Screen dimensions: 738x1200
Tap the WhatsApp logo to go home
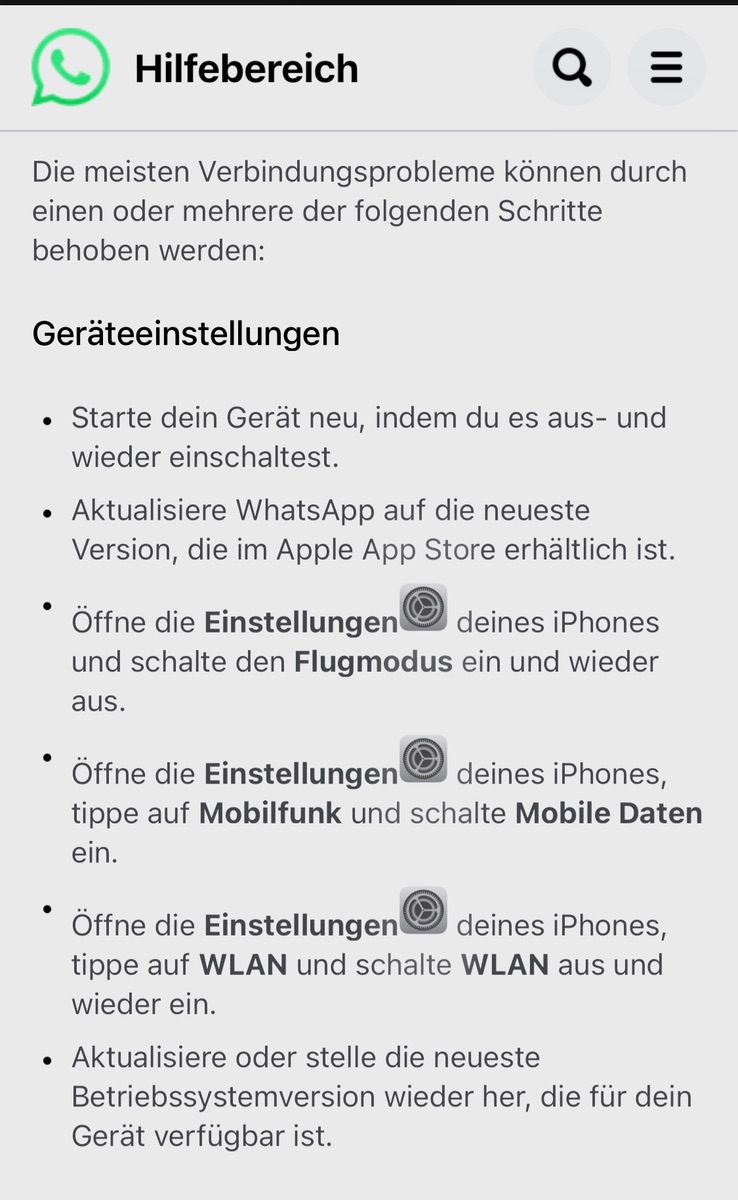70,67
